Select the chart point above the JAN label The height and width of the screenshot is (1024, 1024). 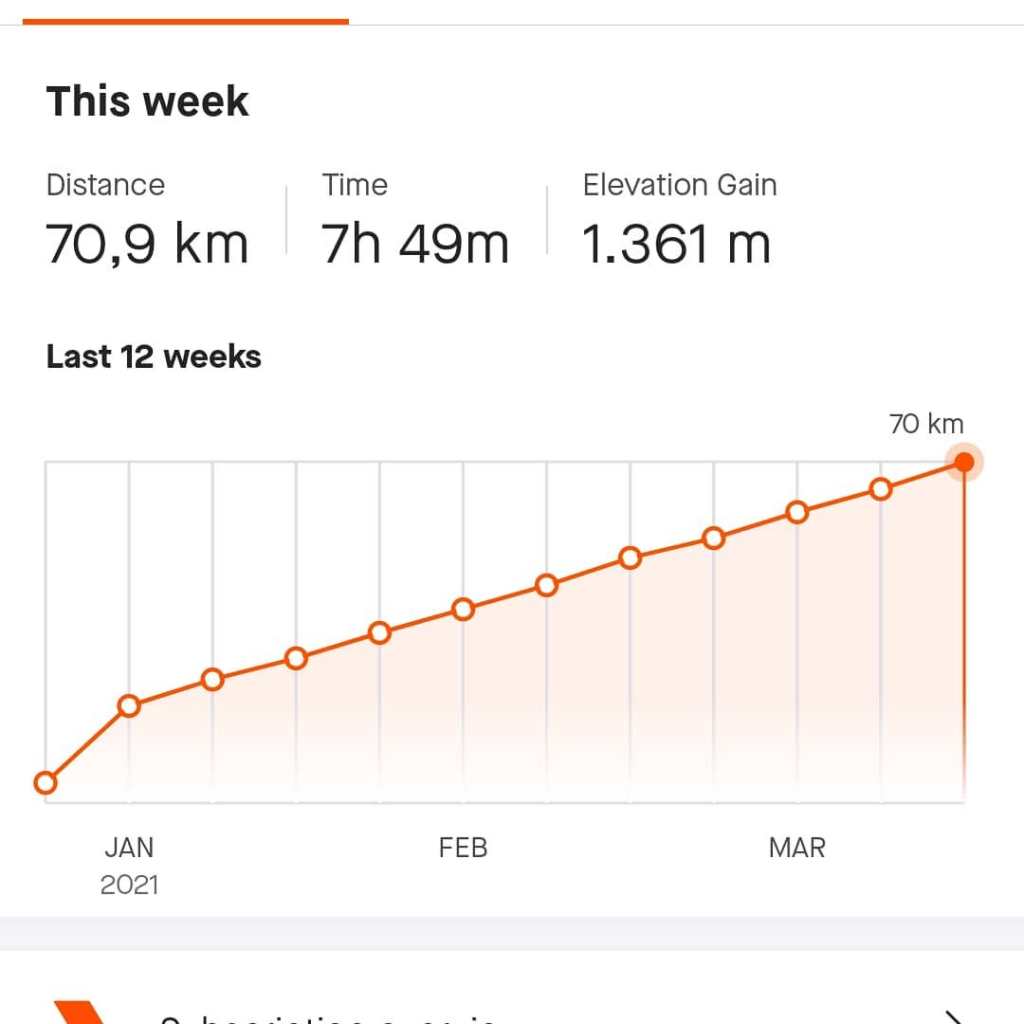pos(129,706)
